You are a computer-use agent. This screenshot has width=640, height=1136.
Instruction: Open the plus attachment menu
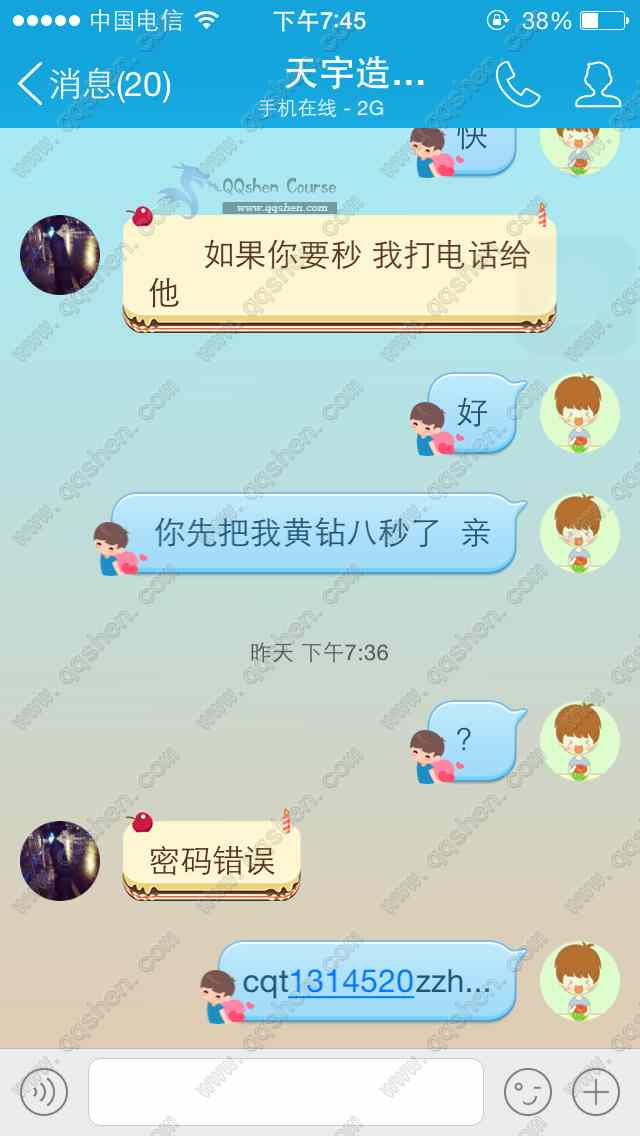[596, 1091]
